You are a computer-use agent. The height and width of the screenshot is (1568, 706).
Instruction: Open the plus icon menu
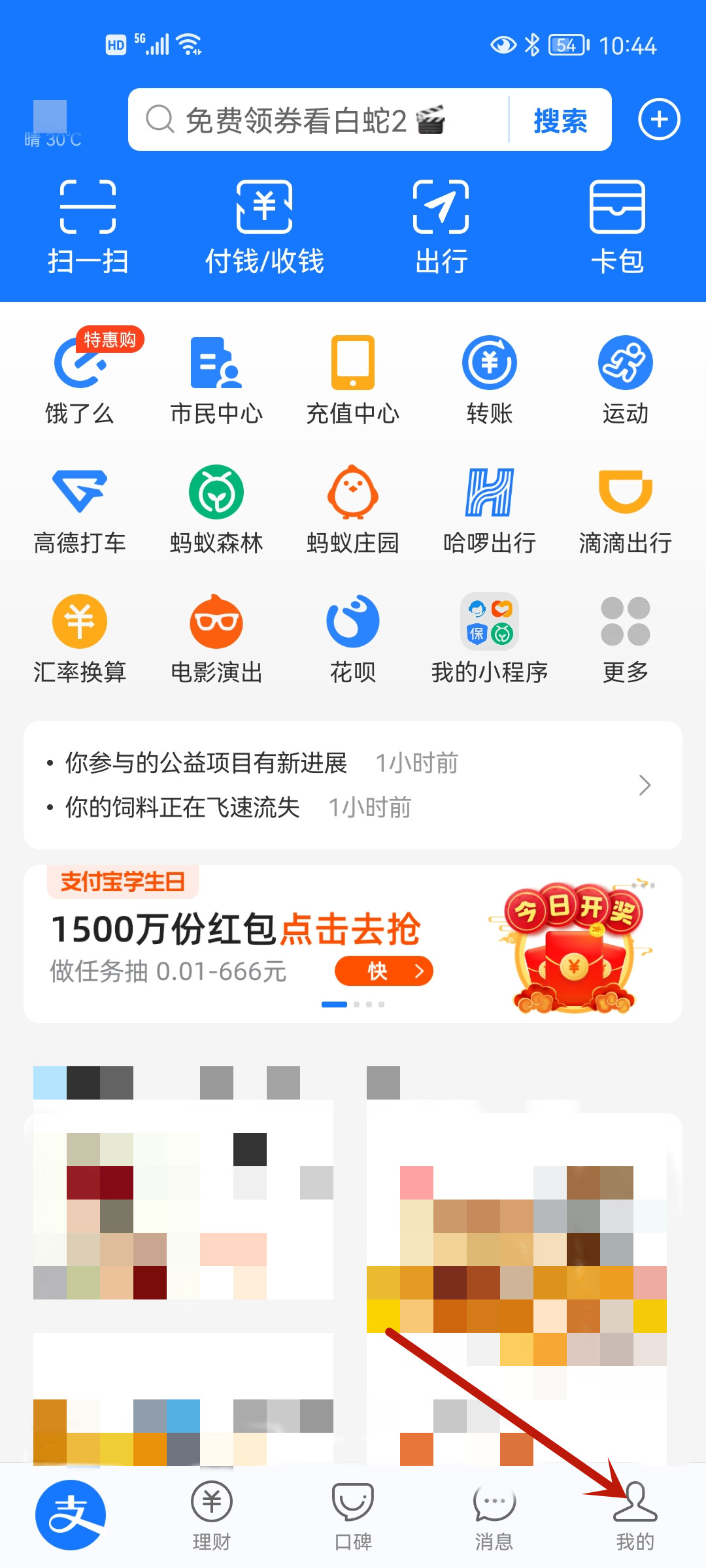coord(659,120)
